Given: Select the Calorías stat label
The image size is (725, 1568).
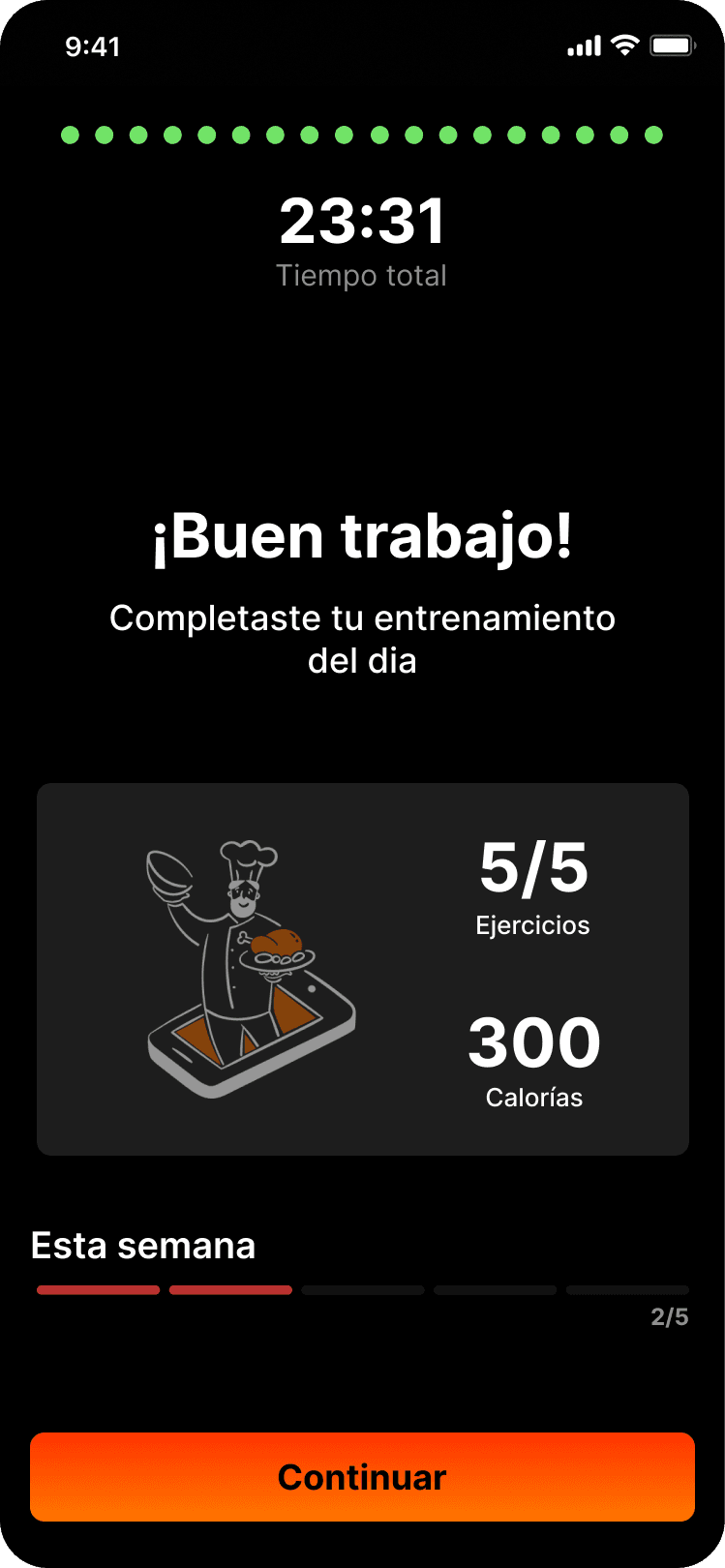Looking at the screenshot, I should pyautogui.click(x=532, y=1098).
